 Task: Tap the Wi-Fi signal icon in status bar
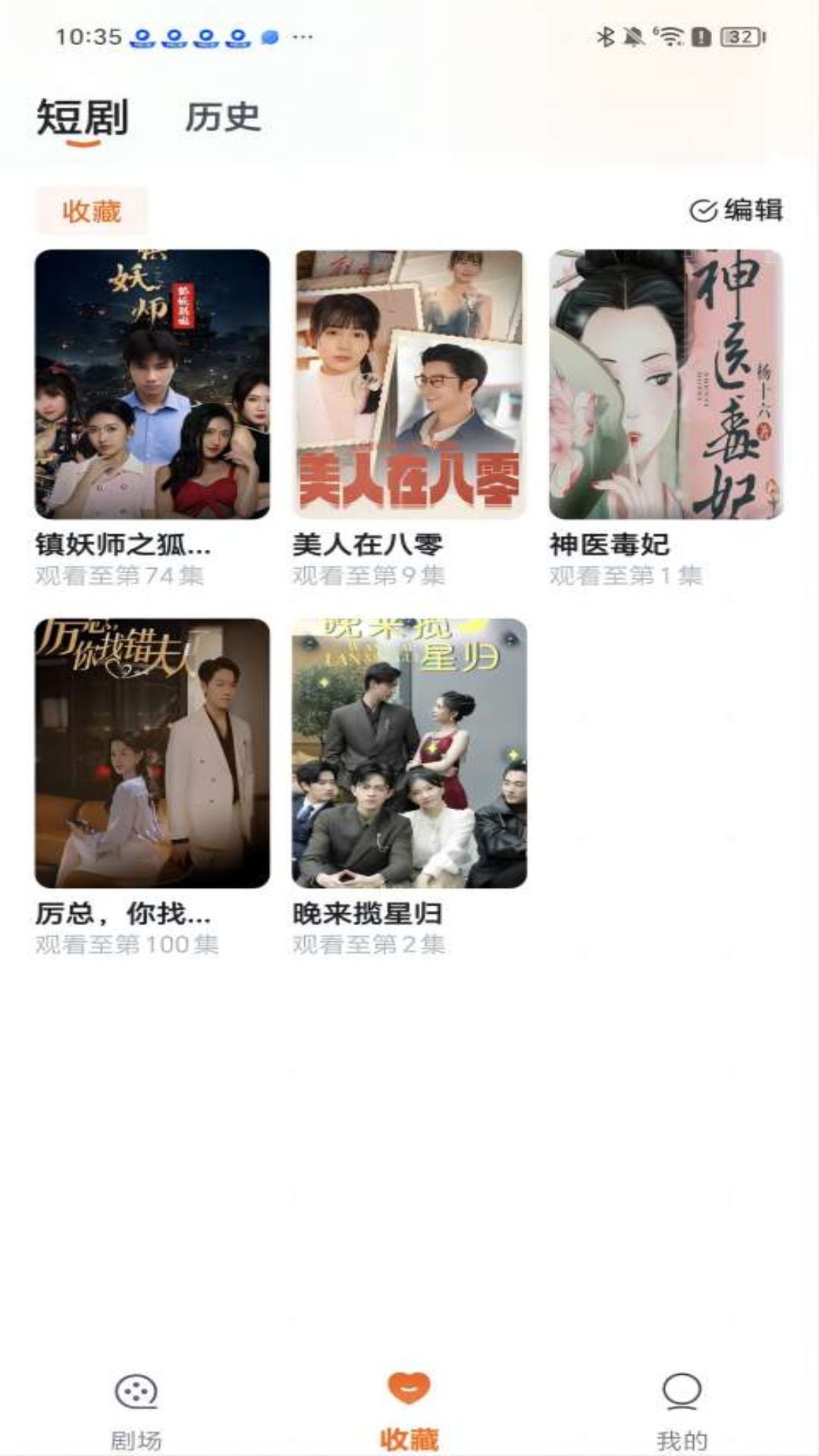670,36
